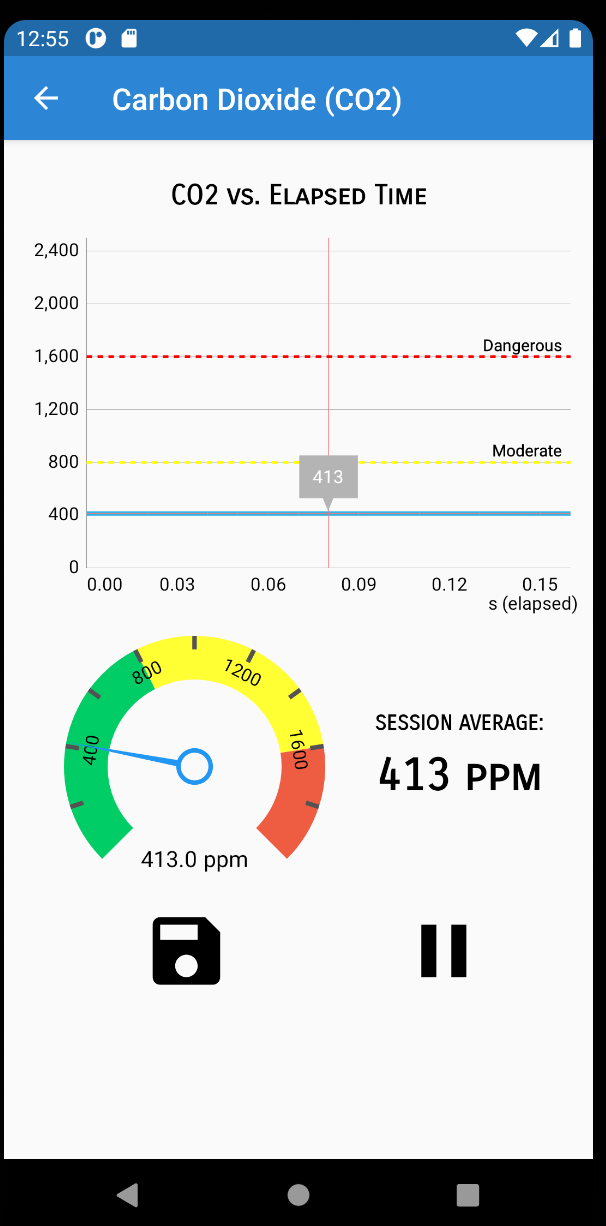Pause the CO2 measurement

[x=444, y=951]
